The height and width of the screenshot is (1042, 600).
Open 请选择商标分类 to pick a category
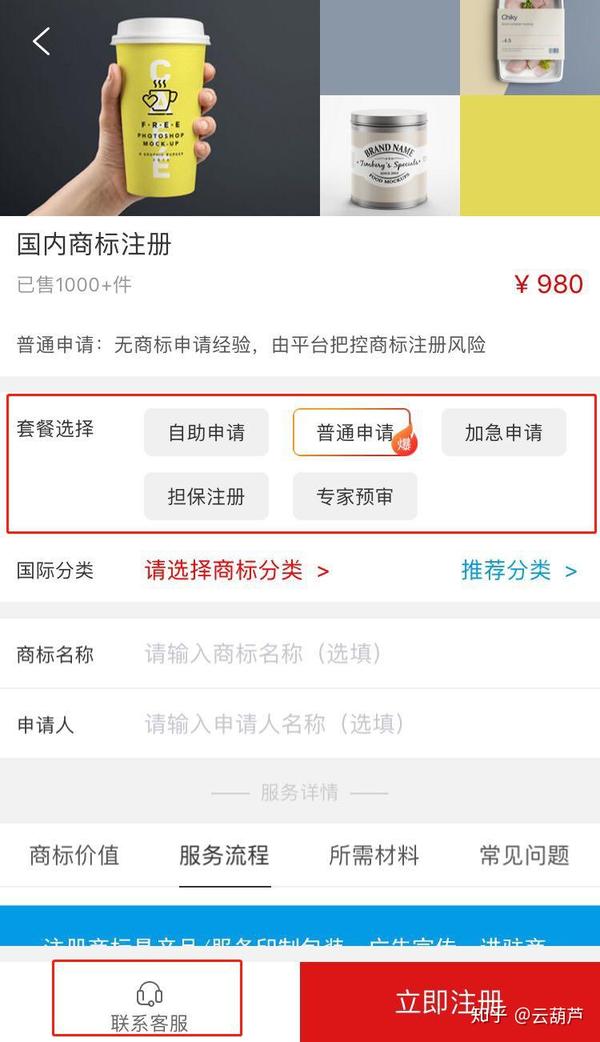[237, 570]
